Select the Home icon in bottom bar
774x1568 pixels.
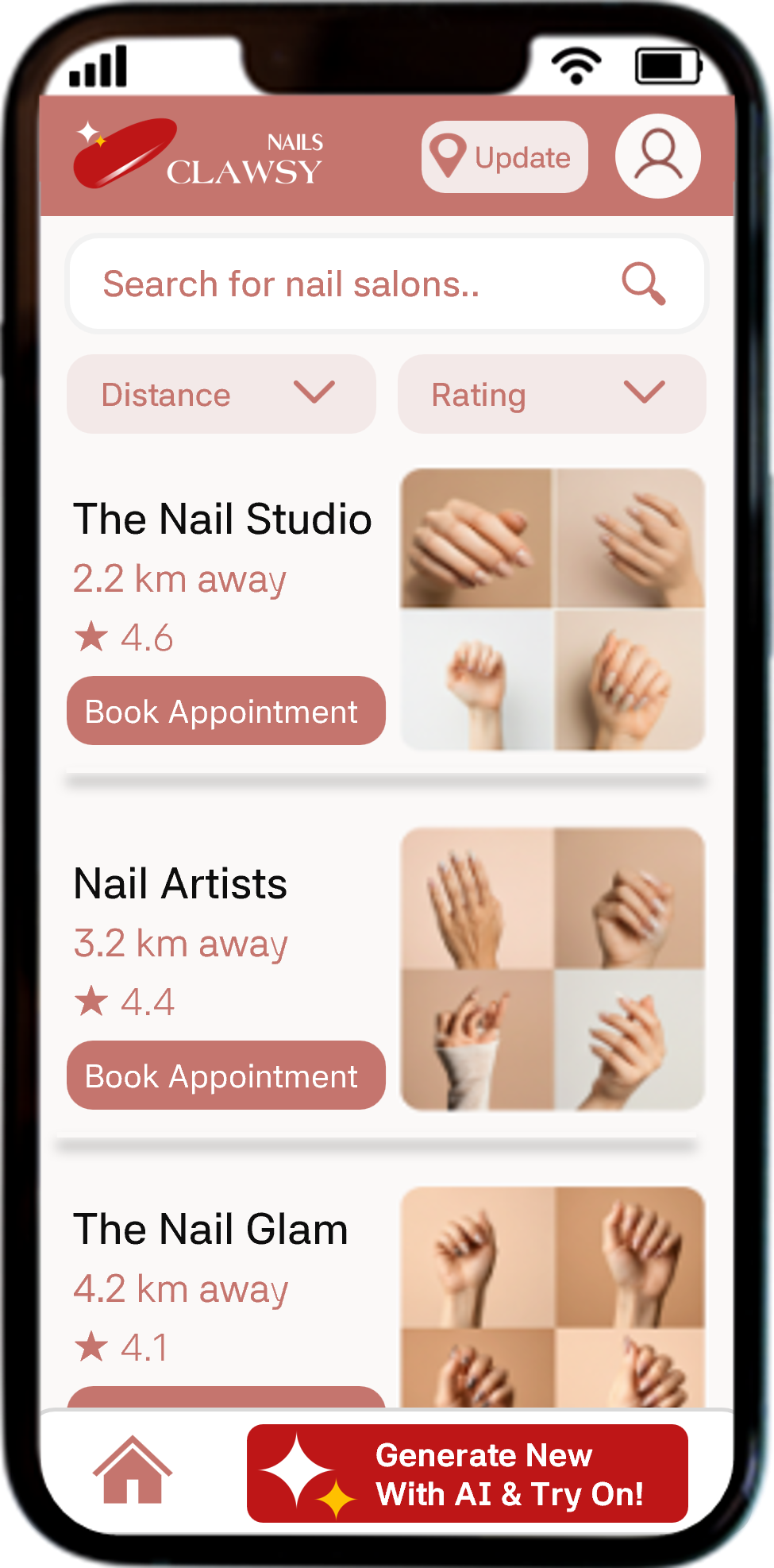[x=135, y=1473]
